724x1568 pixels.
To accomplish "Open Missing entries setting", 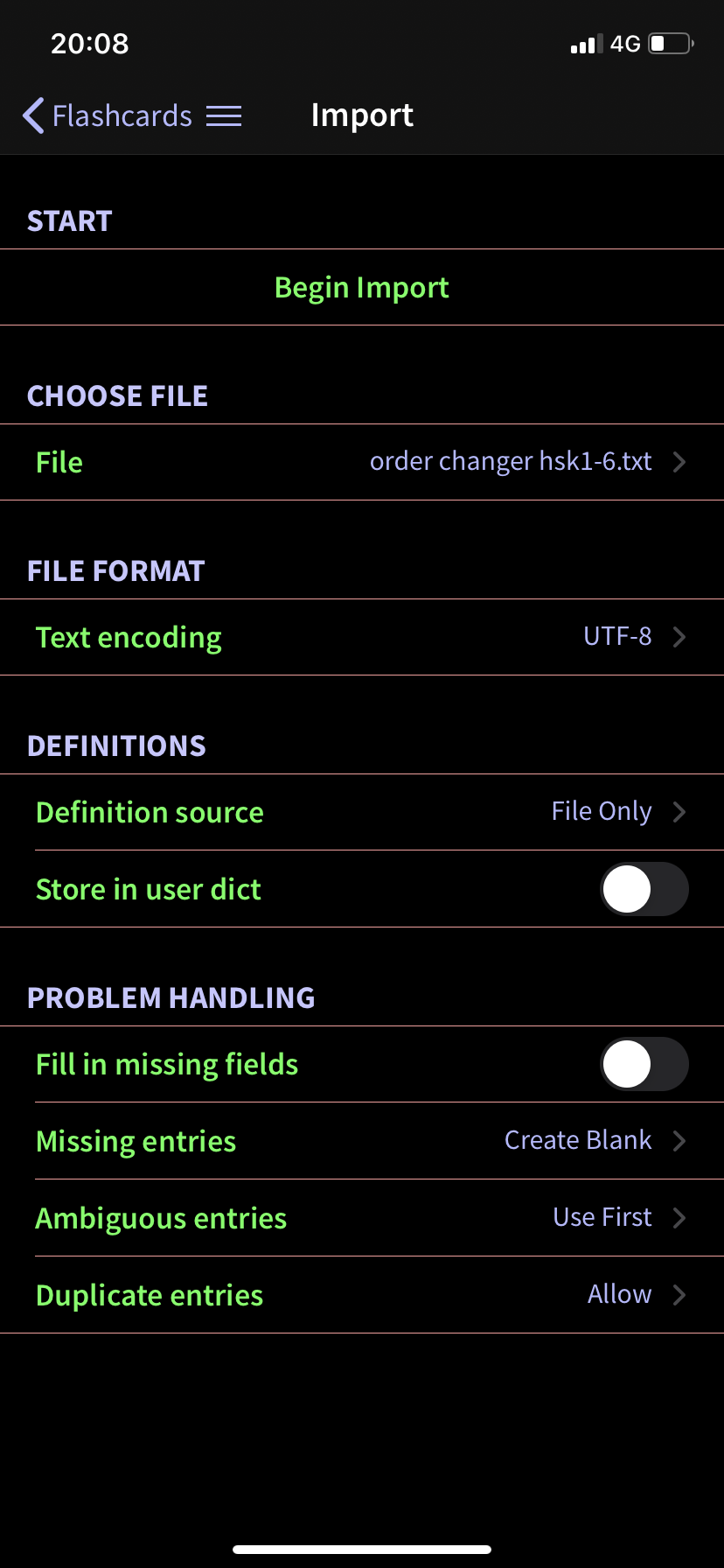I will click(x=362, y=1141).
